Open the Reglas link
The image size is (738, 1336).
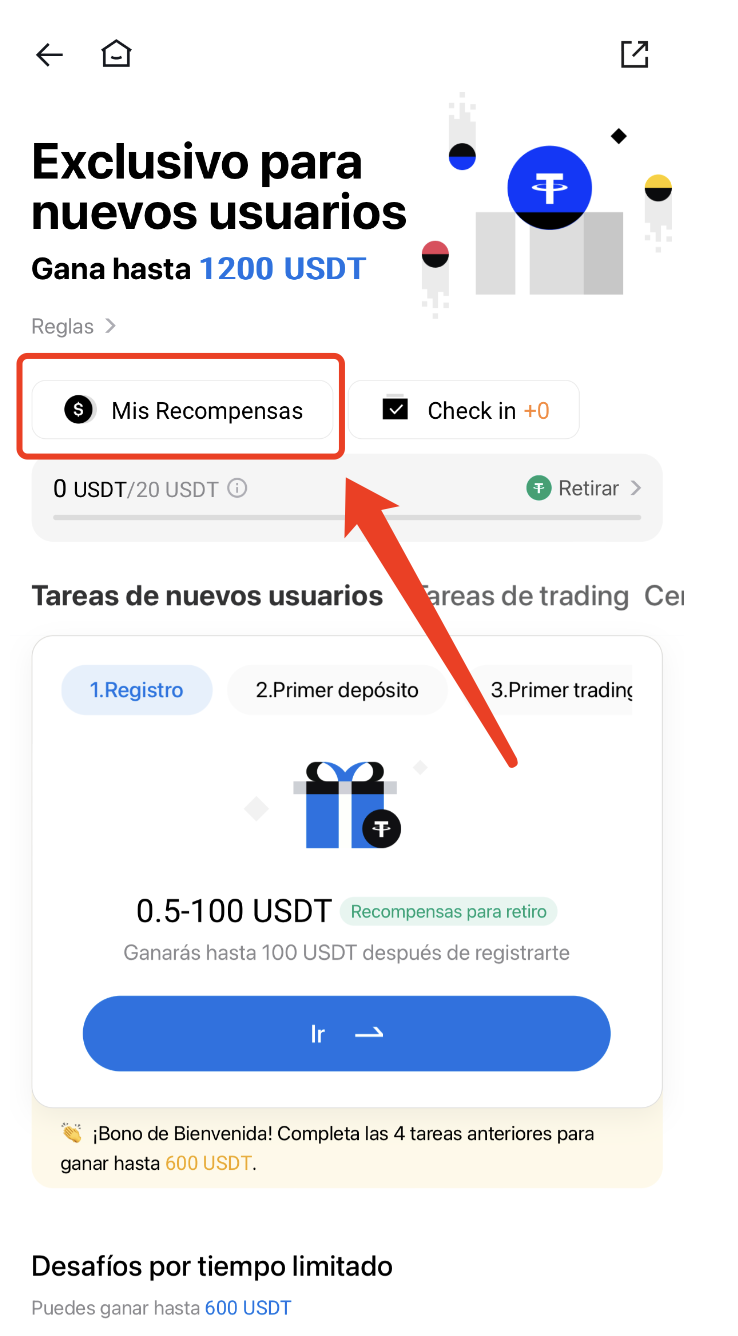(x=74, y=326)
